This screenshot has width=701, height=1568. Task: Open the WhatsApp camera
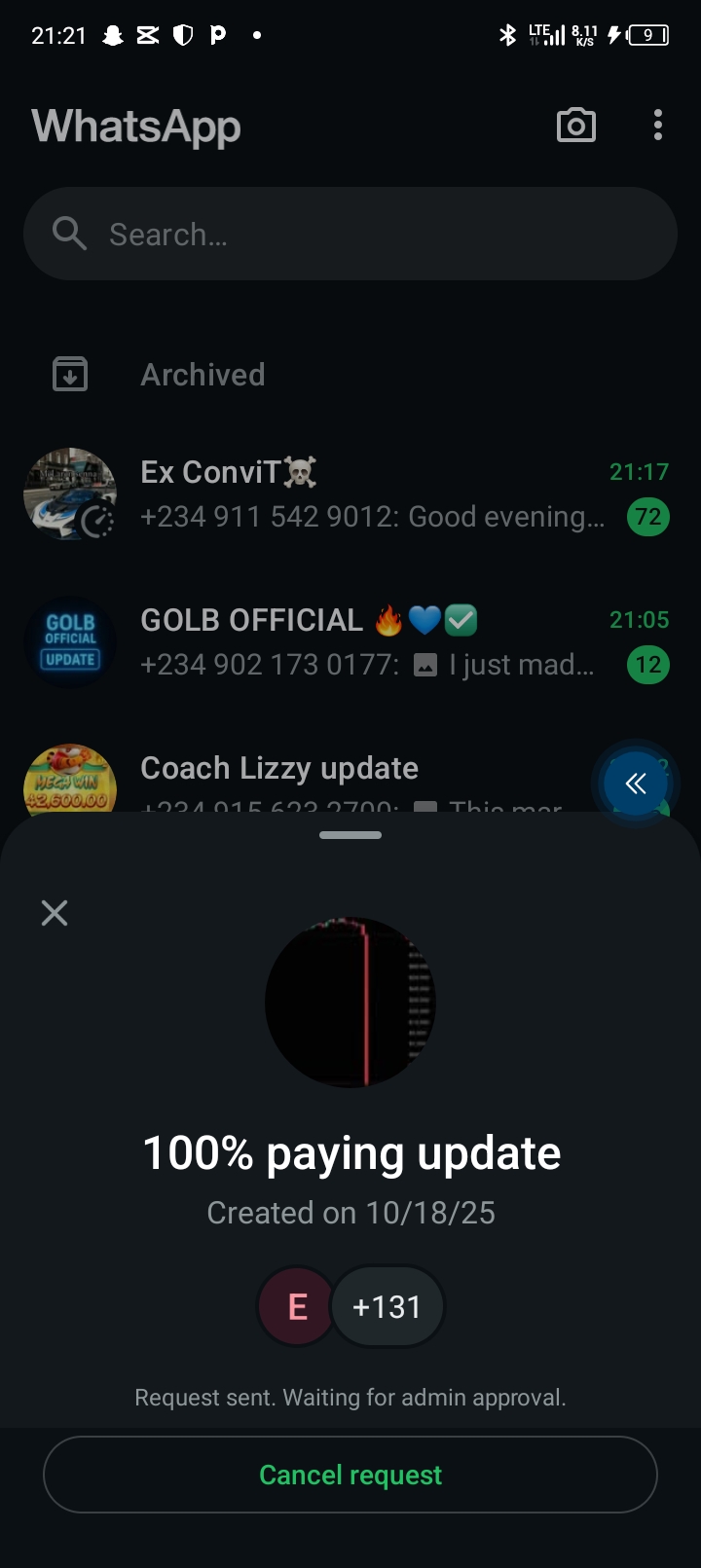tap(575, 126)
